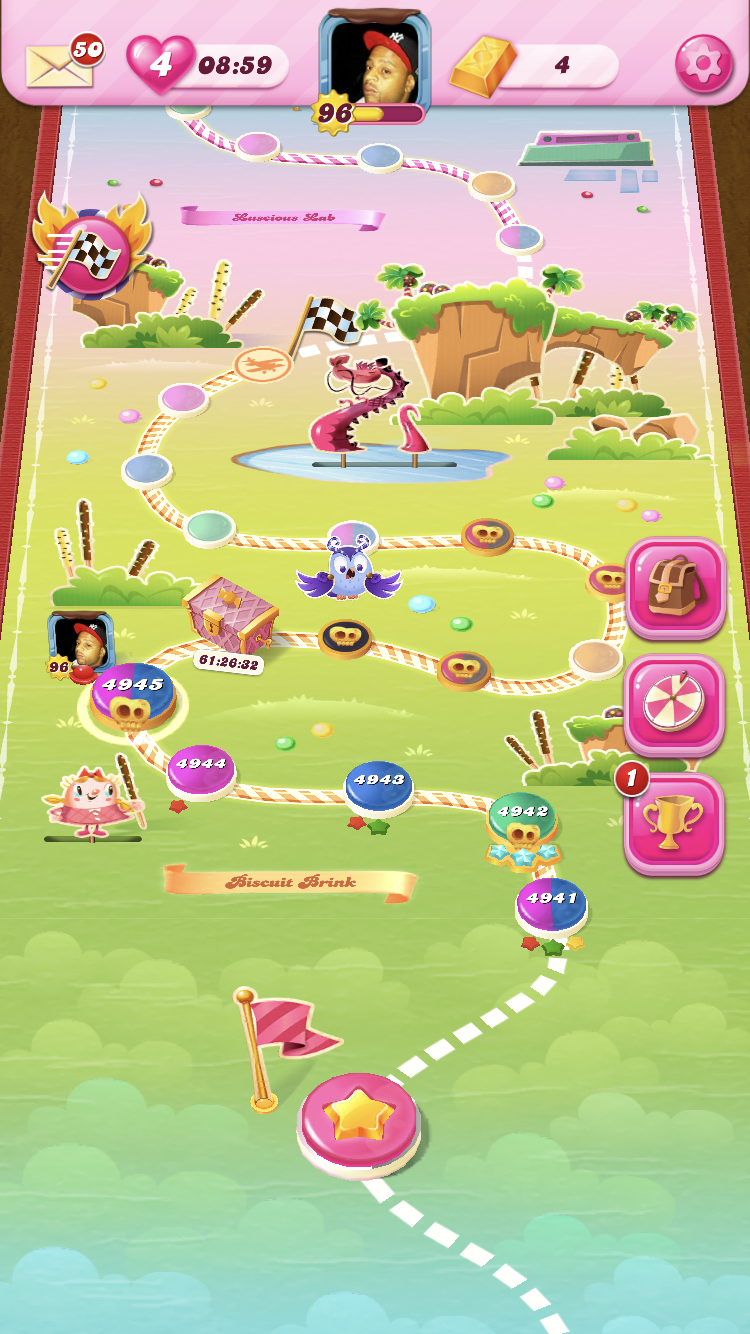The image size is (750, 1334).
Task: Spin the daily booster wheel
Action: pyautogui.click(x=674, y=704)
